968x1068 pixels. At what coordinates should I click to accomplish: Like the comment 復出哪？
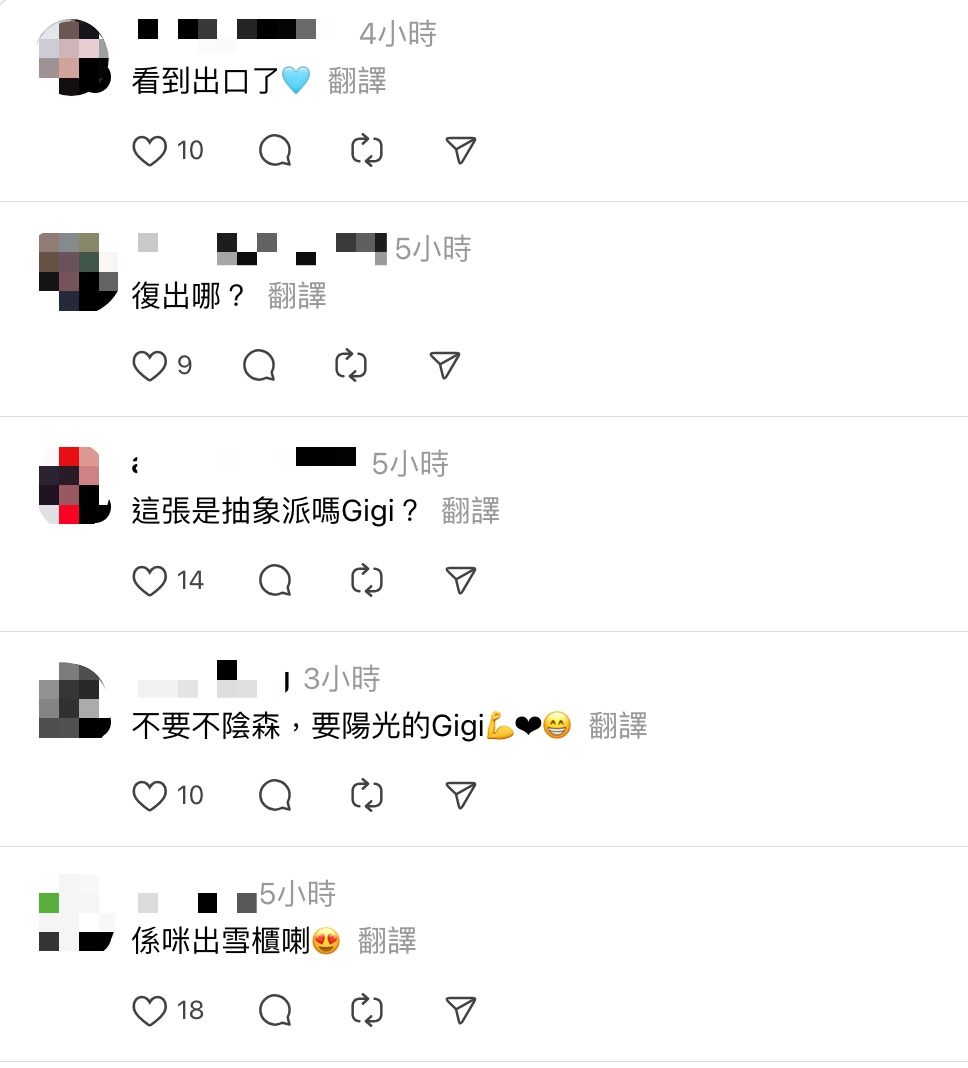(150, 366)
